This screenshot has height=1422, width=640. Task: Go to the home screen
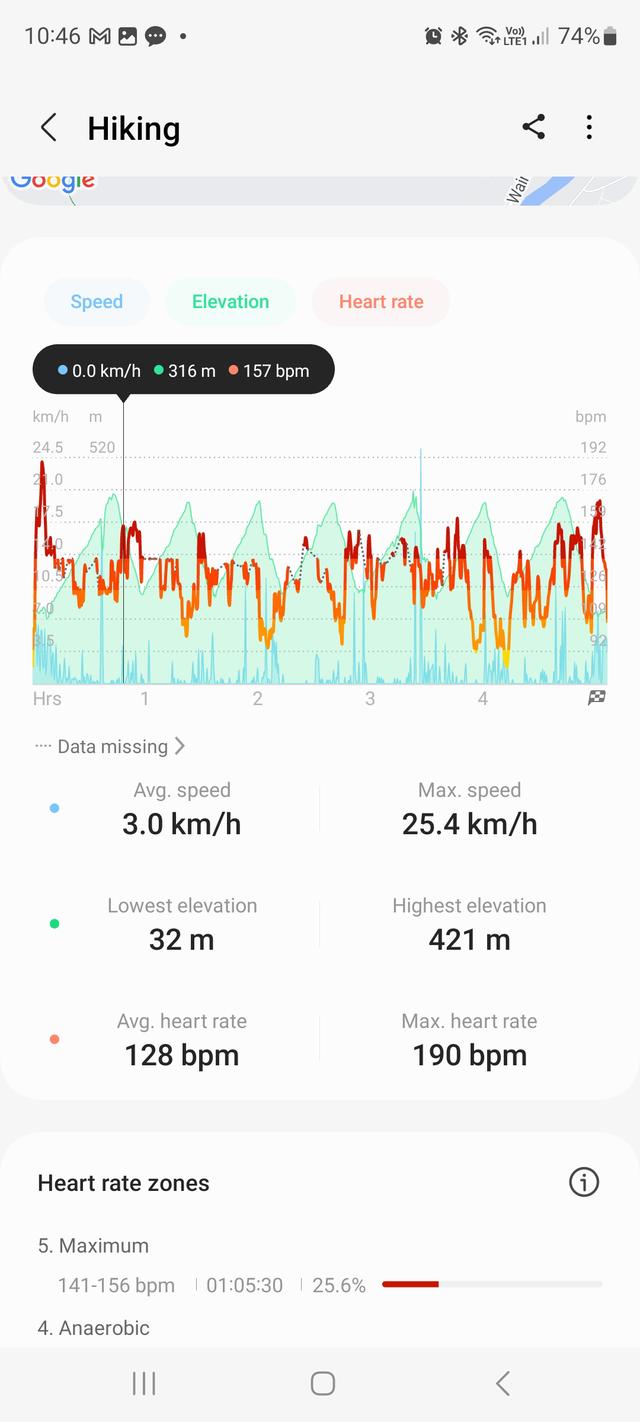[x=322, y=1383]
